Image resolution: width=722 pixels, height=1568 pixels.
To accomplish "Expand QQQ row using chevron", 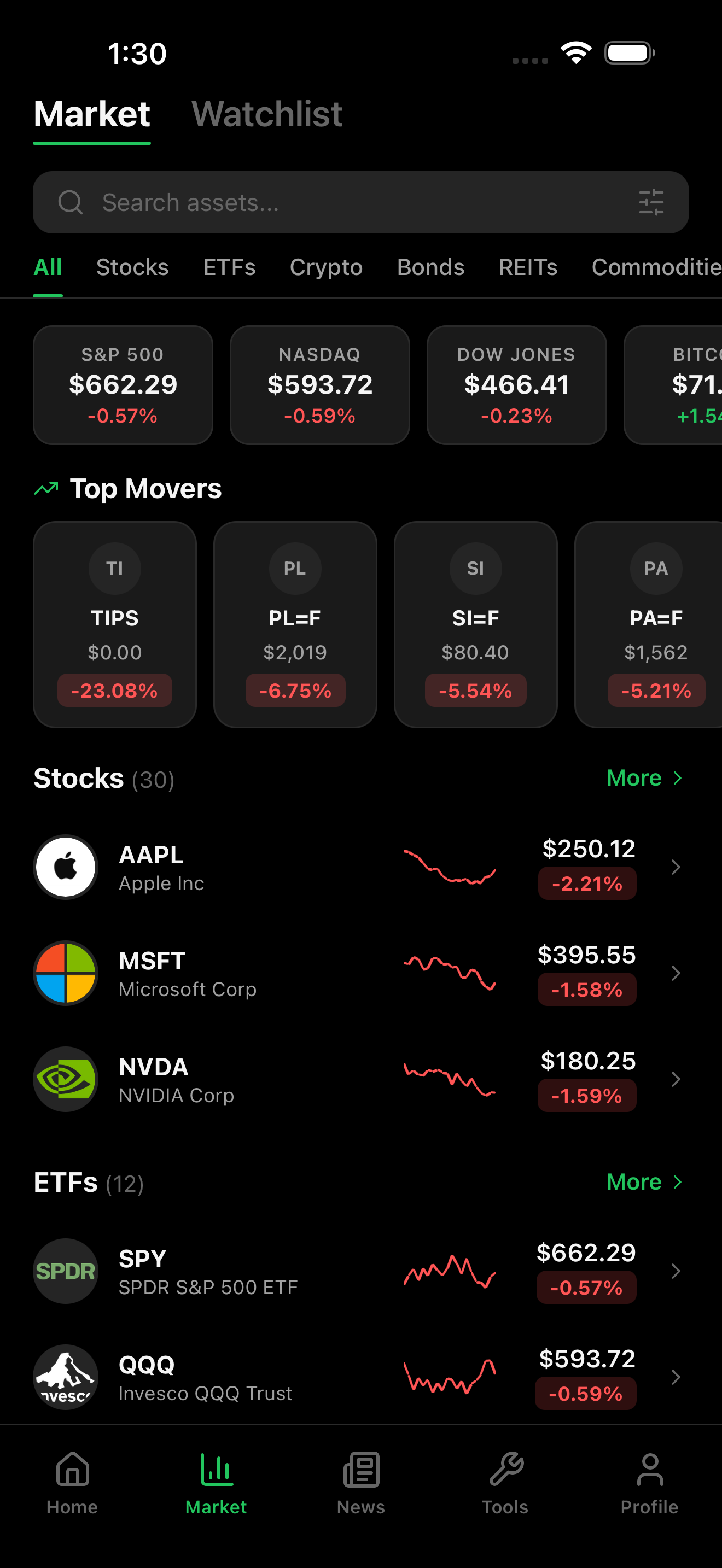I will (676, 1377).
